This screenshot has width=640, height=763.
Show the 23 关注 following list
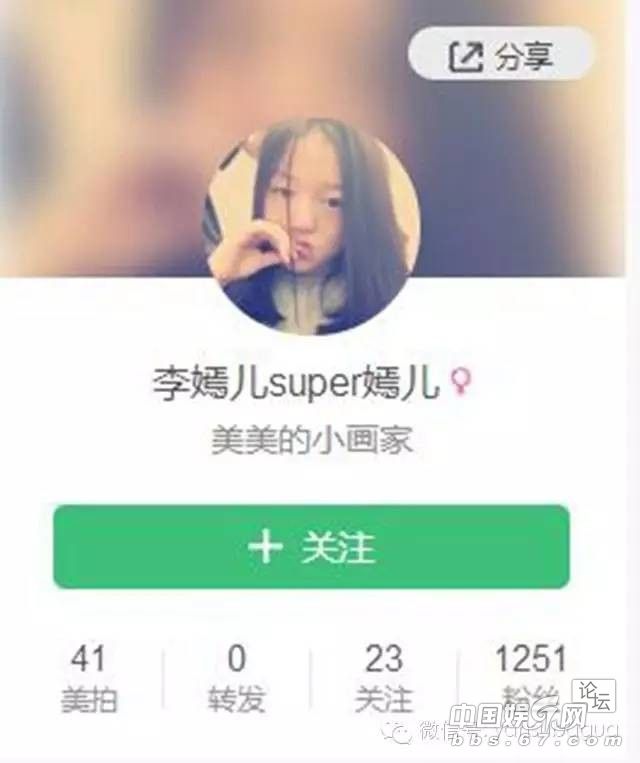click(383, 679)
